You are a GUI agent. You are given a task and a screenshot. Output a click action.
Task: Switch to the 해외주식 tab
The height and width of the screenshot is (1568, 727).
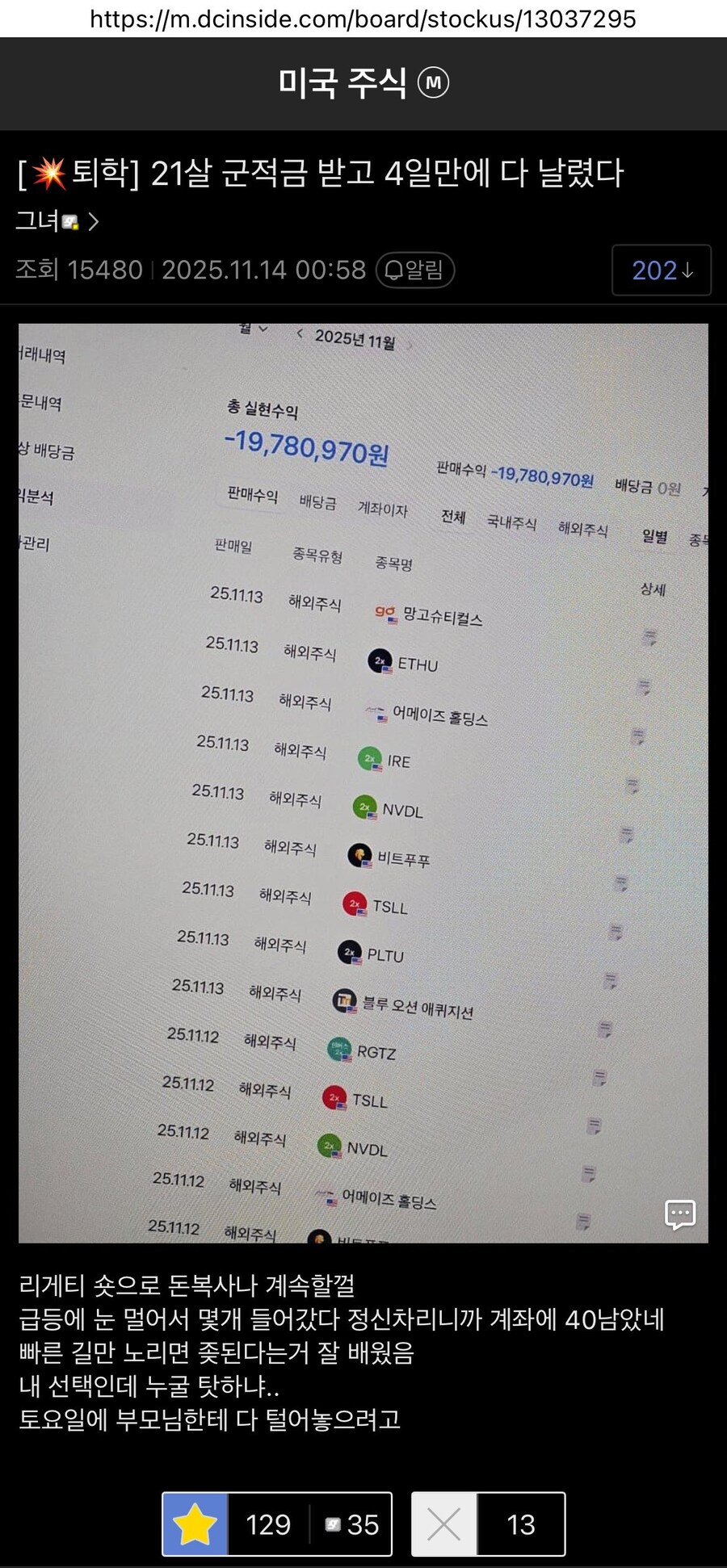[x=583, y=529]
